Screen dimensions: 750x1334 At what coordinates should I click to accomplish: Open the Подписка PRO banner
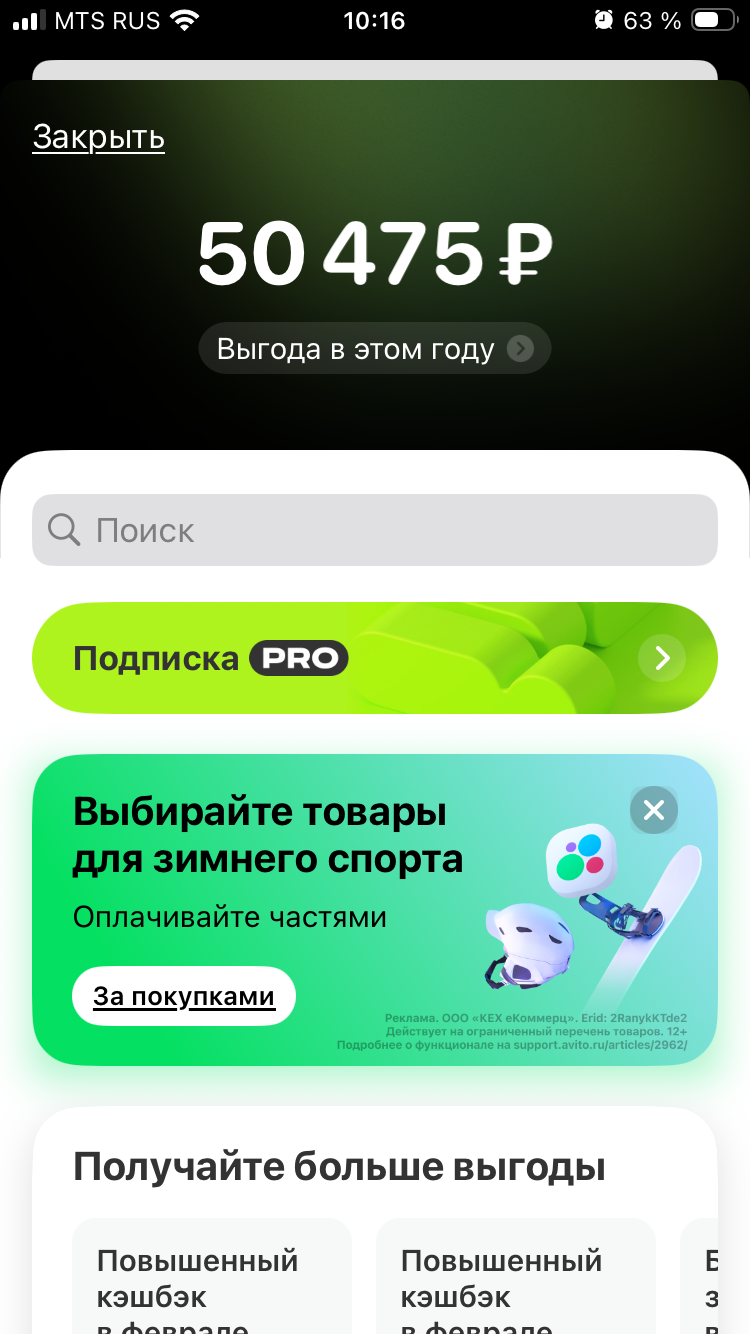(x=374, y=658)
